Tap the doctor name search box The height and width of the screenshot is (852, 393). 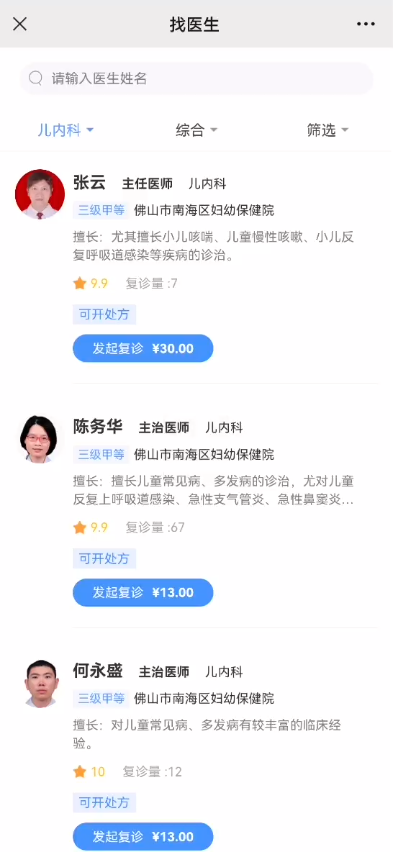196,78
